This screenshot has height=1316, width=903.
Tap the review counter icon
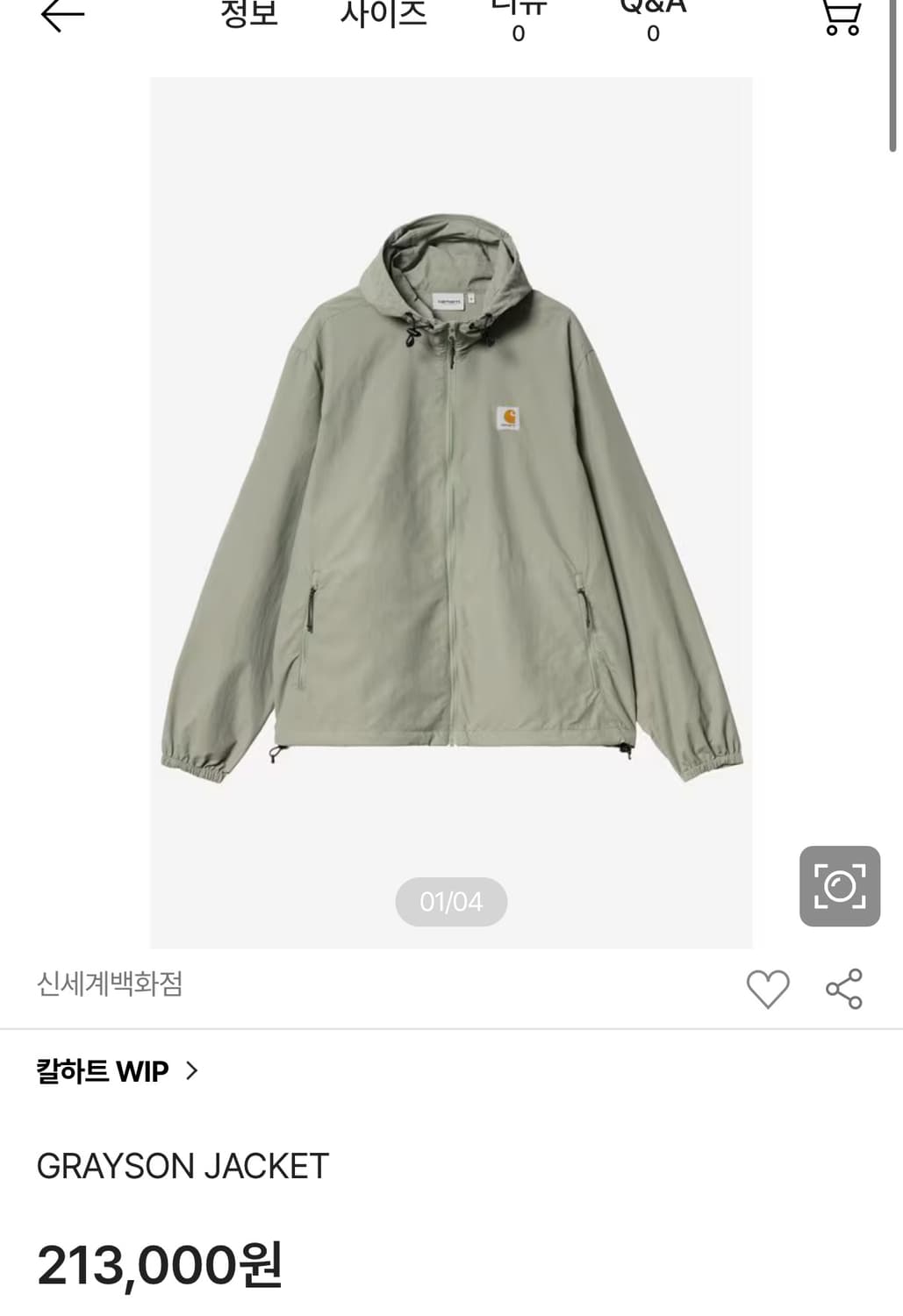tap(518, 16)
